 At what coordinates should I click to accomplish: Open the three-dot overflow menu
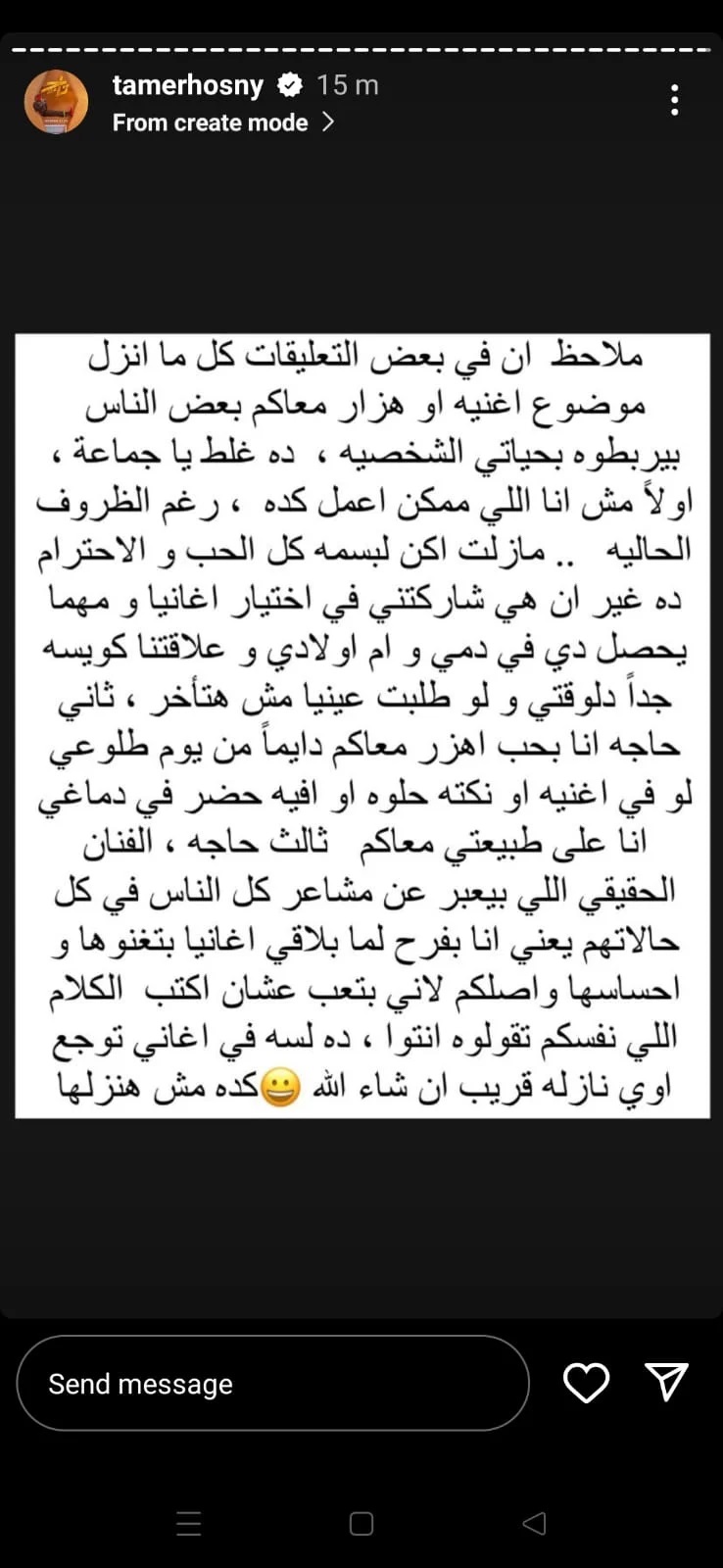click(x=674, y=100)
